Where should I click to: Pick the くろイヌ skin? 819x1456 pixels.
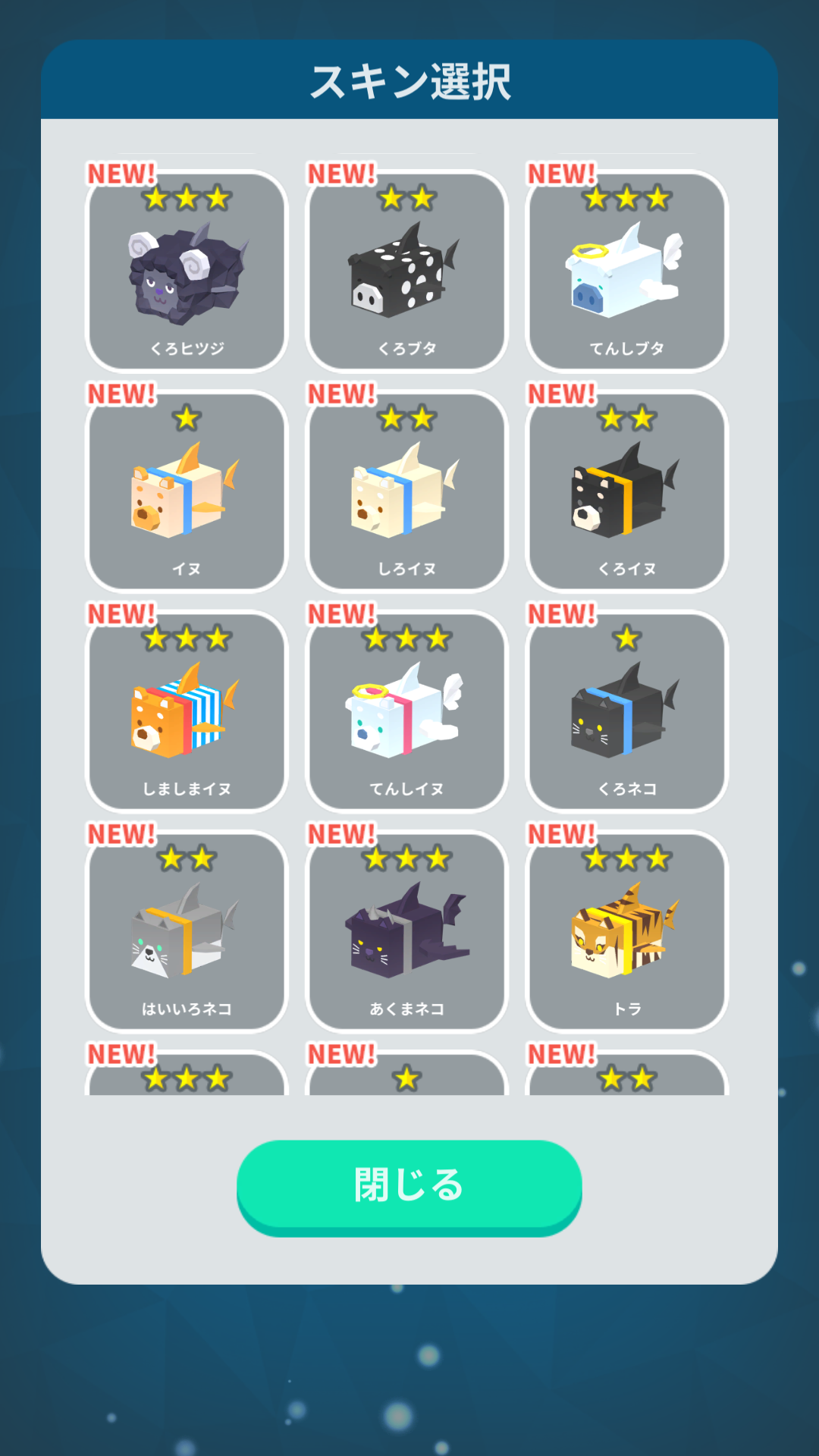(x=626, y=491)
